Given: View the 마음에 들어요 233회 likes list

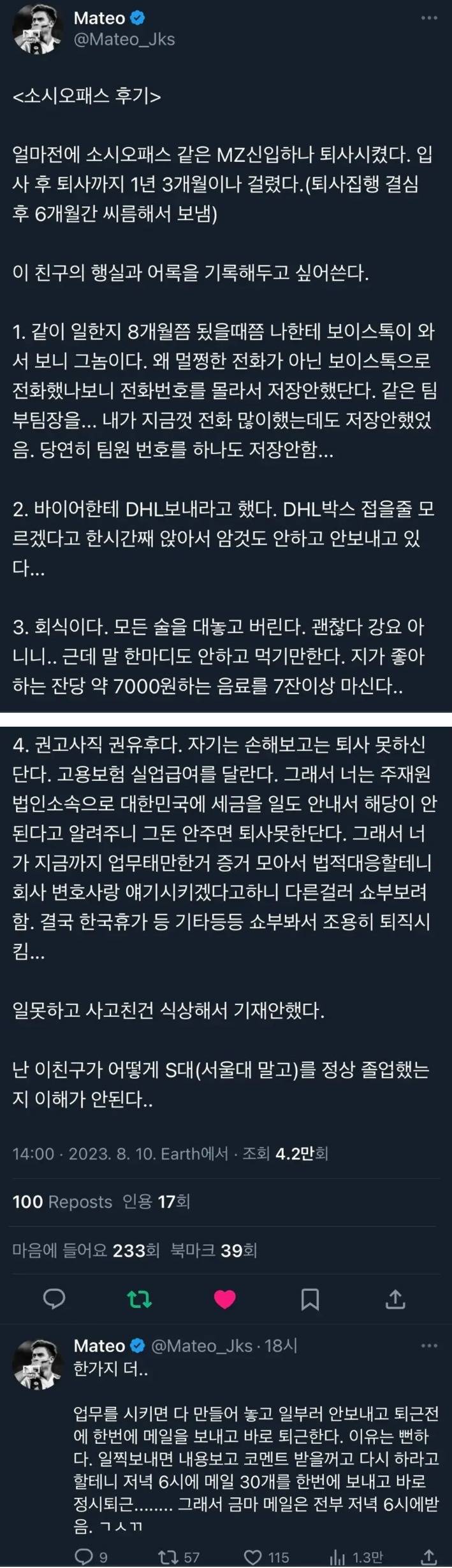Looking at the screenshot, I should [x=86, y=1250].
